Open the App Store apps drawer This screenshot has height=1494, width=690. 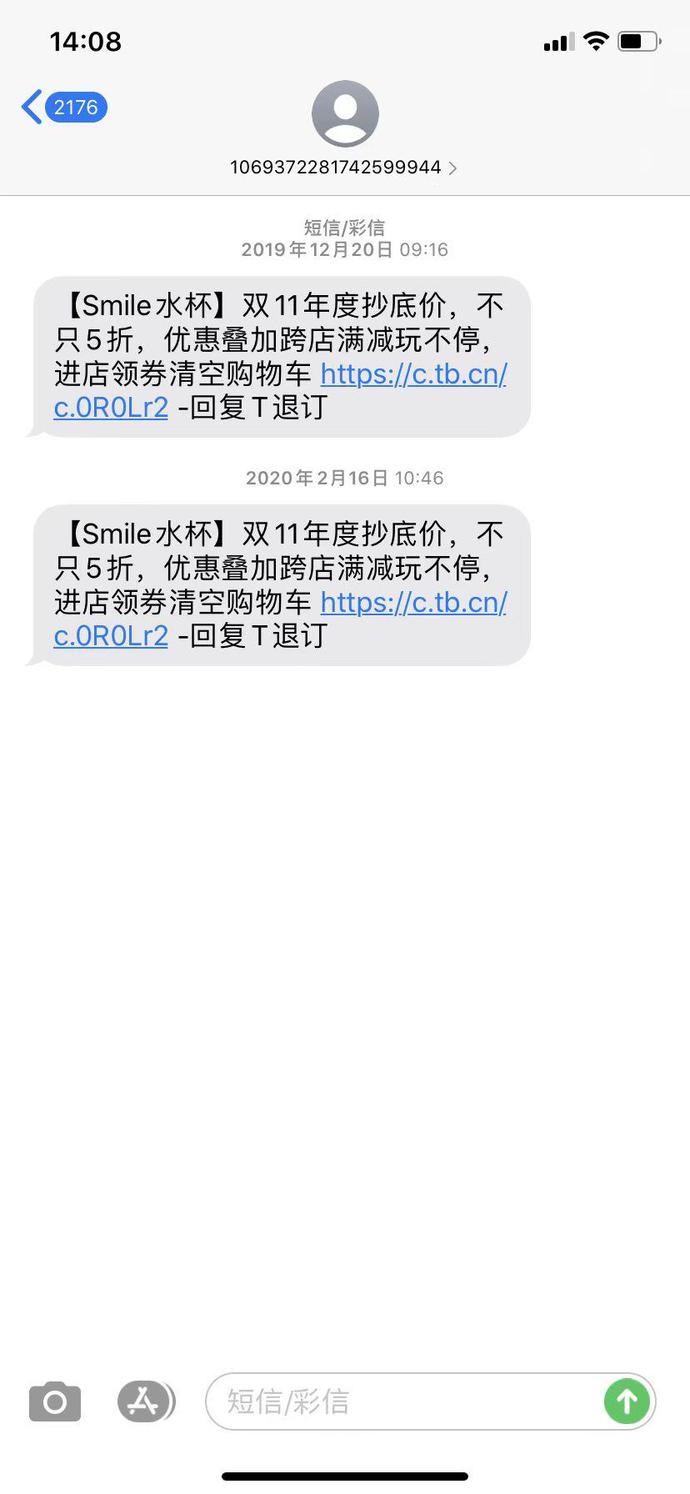[145, 1402]
